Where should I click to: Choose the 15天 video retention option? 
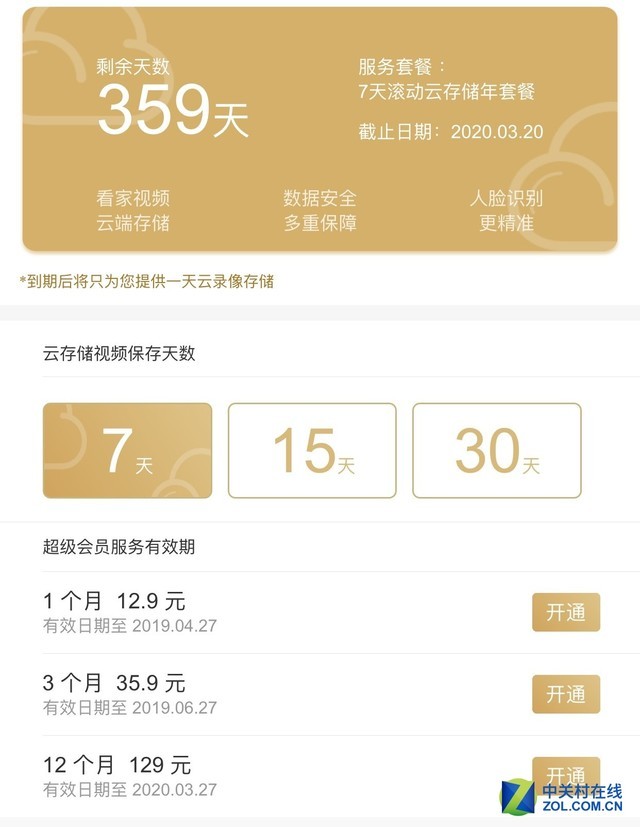tap(312, 450)
